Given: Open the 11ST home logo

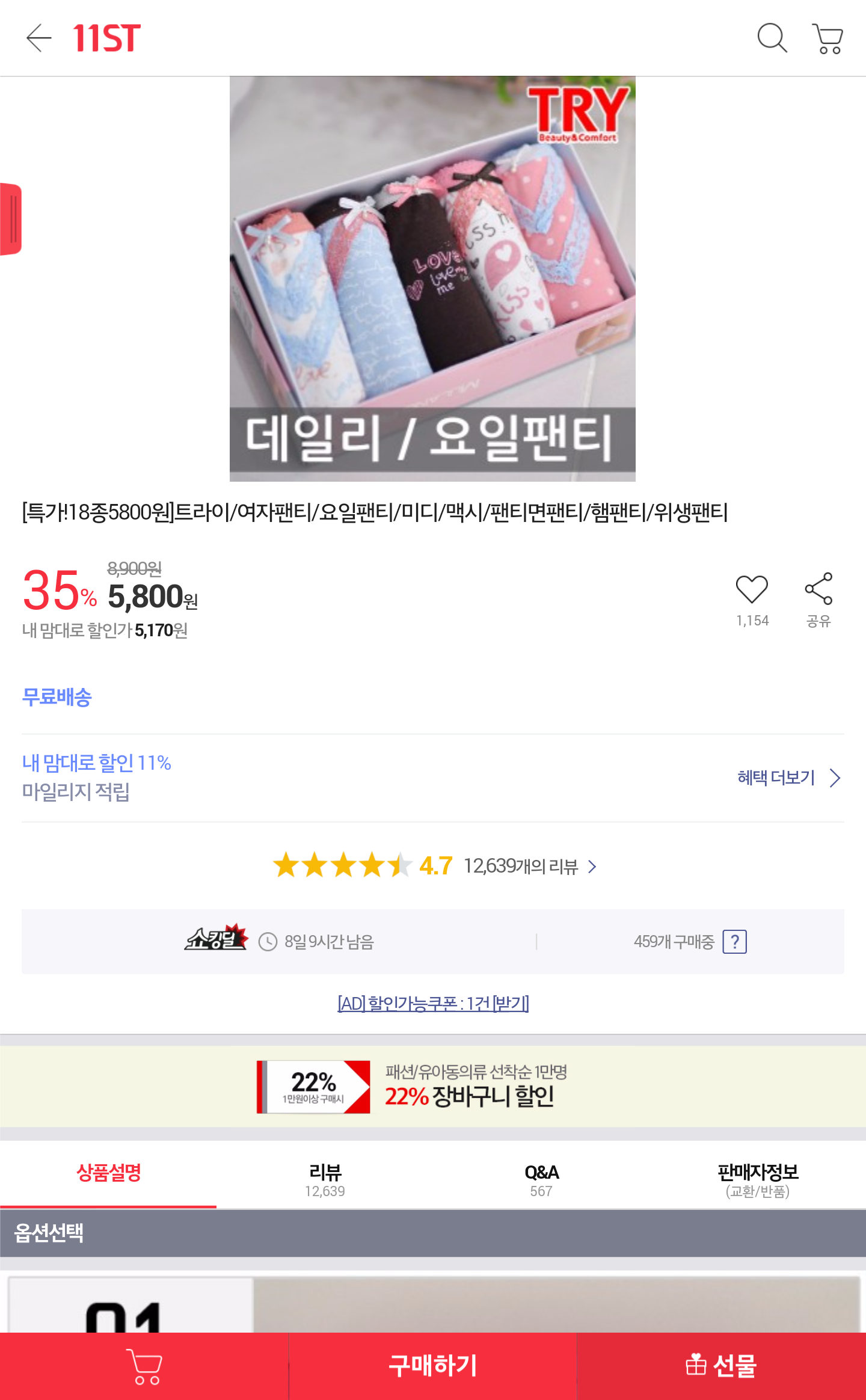Looking at the screenshot, I should click(106, 38).
